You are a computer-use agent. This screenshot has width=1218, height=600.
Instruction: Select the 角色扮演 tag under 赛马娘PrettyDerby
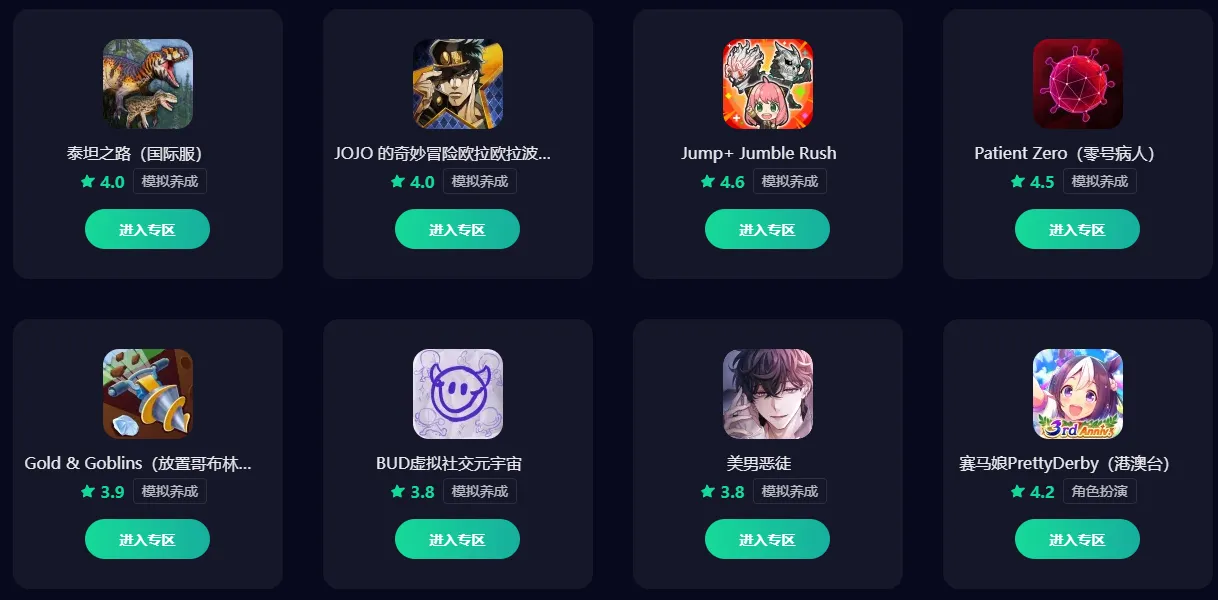tap(1100, 491)
